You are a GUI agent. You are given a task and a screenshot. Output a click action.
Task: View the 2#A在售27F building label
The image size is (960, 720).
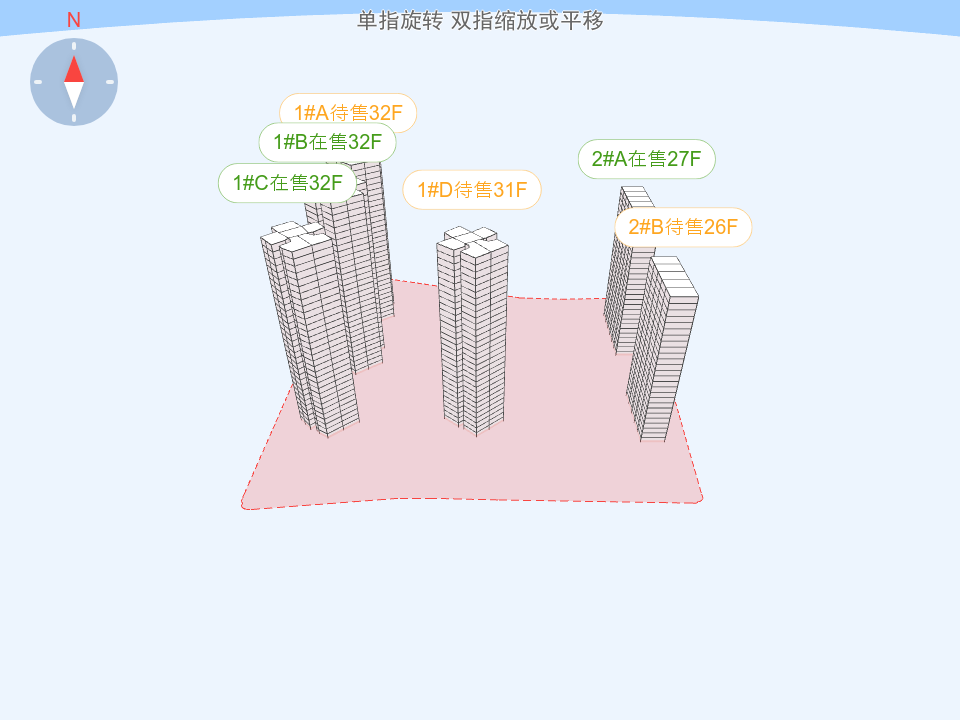click(x=646, y=159)
